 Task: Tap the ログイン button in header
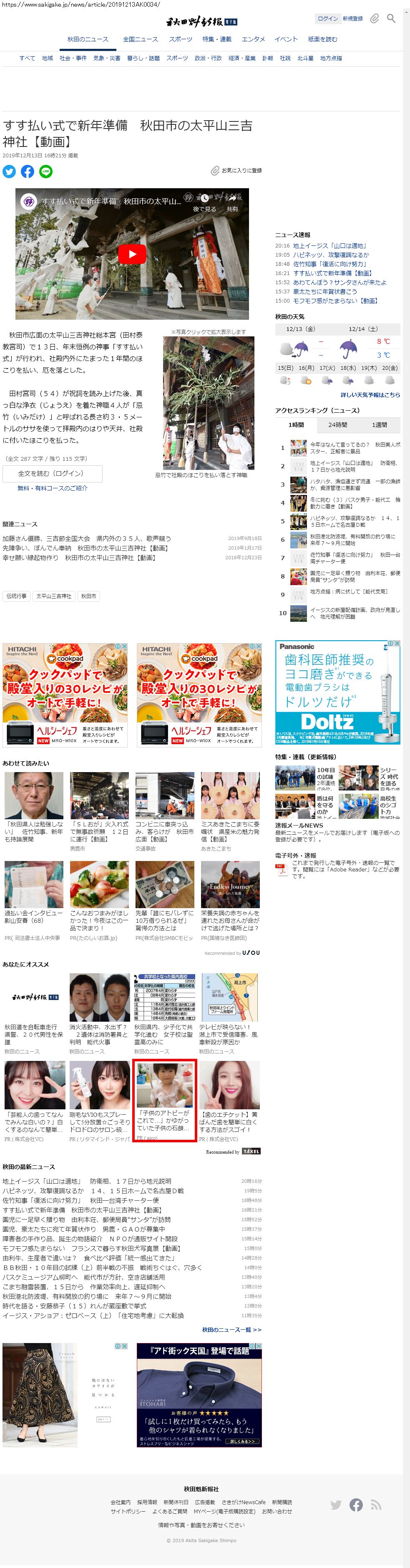pos(327,19)
